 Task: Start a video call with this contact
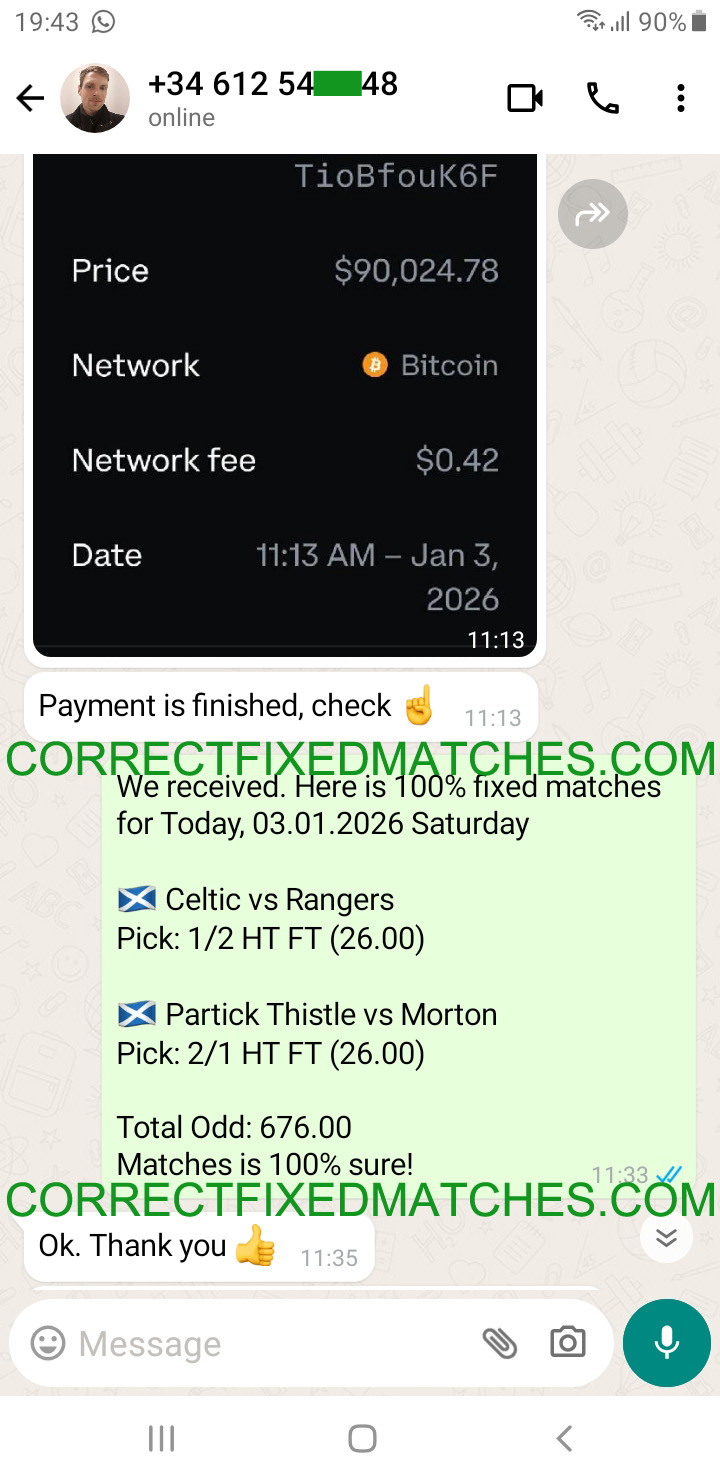tap(524, 97)
